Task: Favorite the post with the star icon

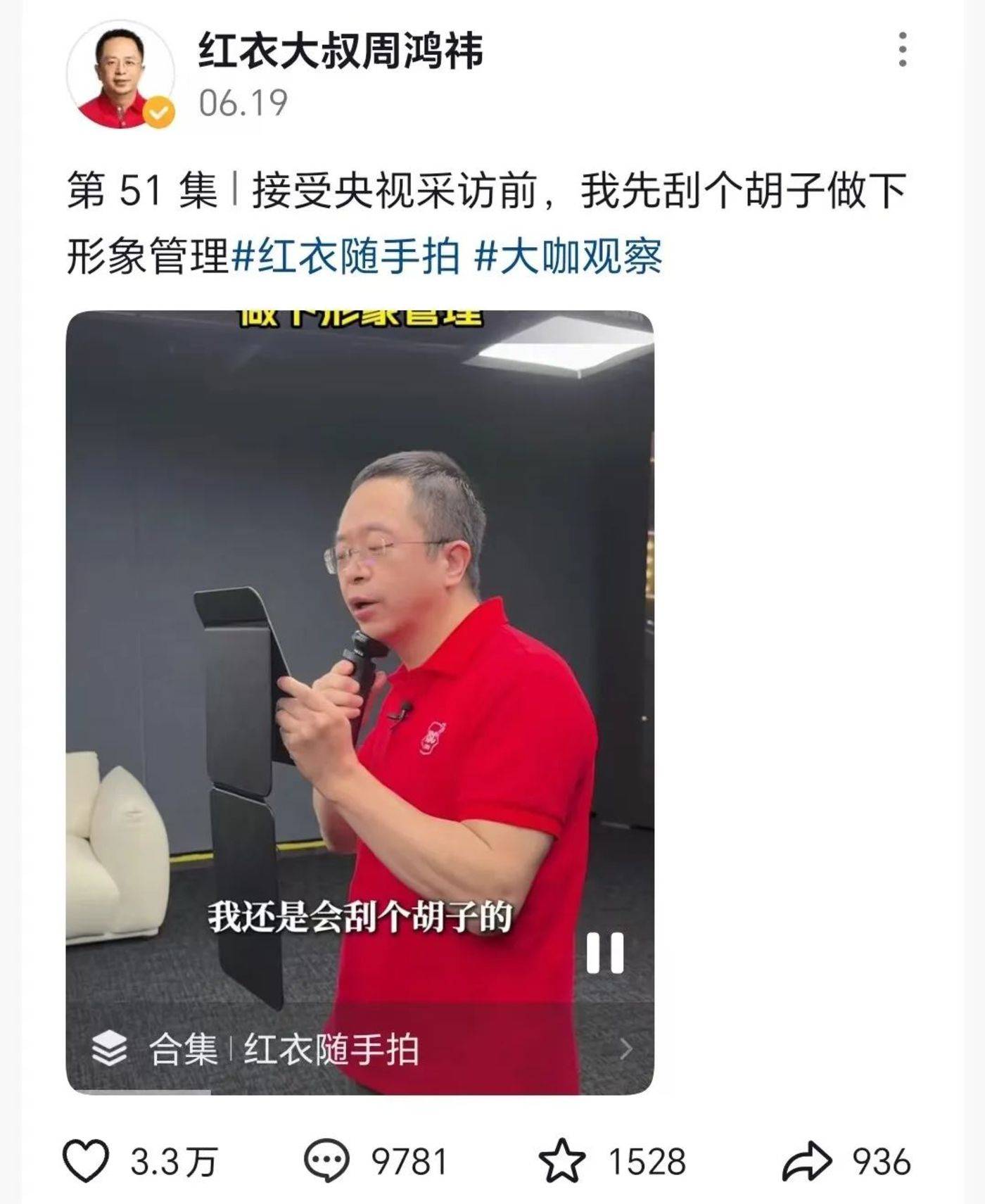Action: [561, 1161]
